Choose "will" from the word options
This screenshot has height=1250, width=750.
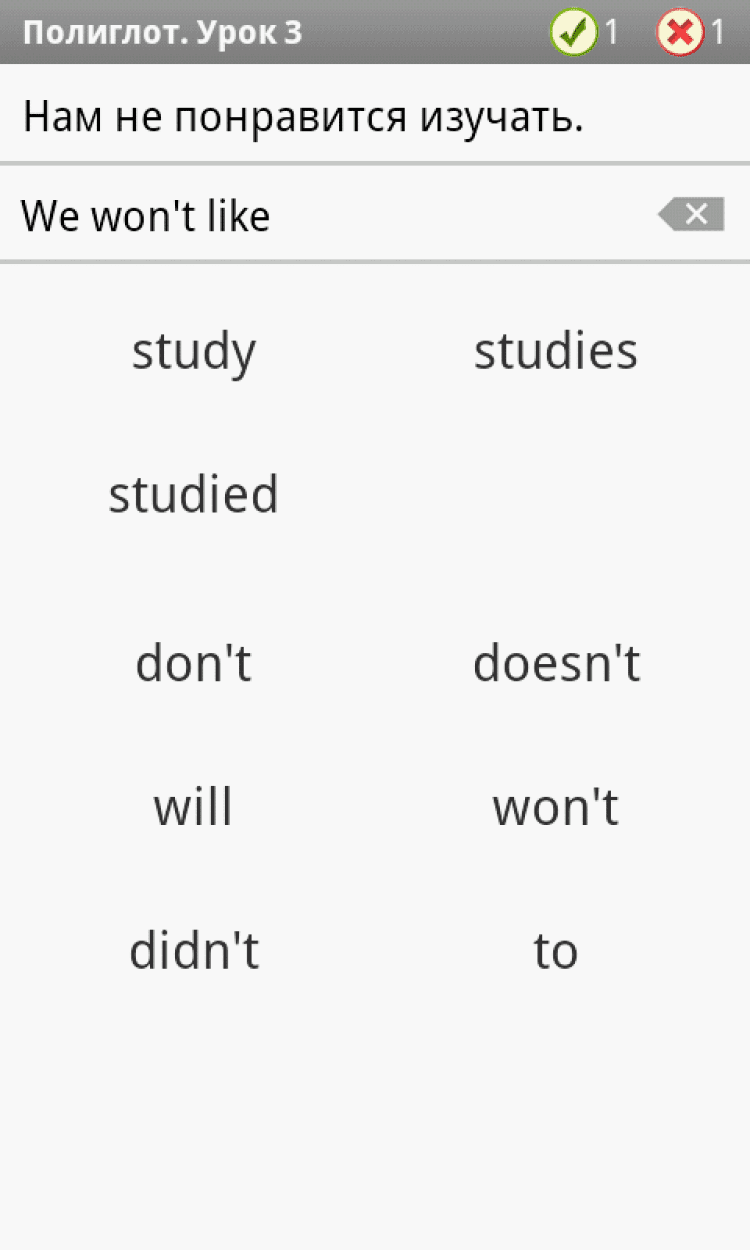[x=194, y=807]
